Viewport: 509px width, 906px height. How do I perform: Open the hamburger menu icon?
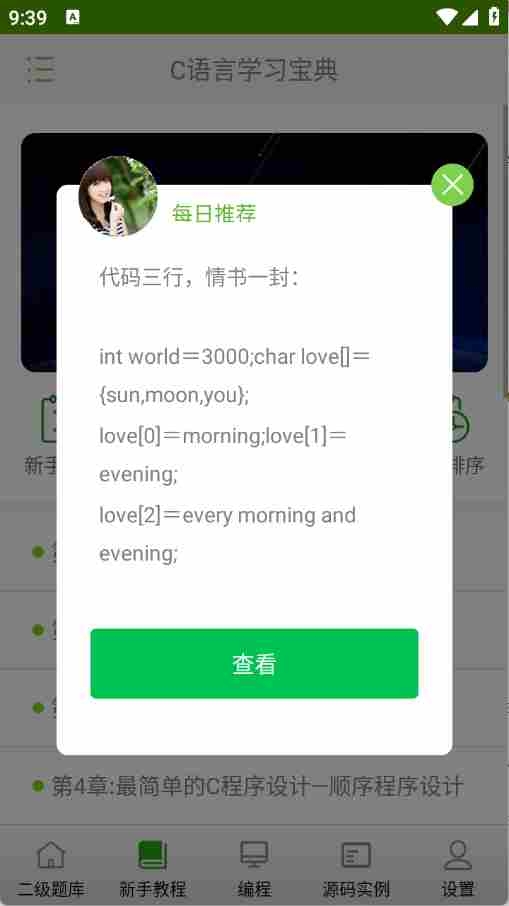coord(41,70)
